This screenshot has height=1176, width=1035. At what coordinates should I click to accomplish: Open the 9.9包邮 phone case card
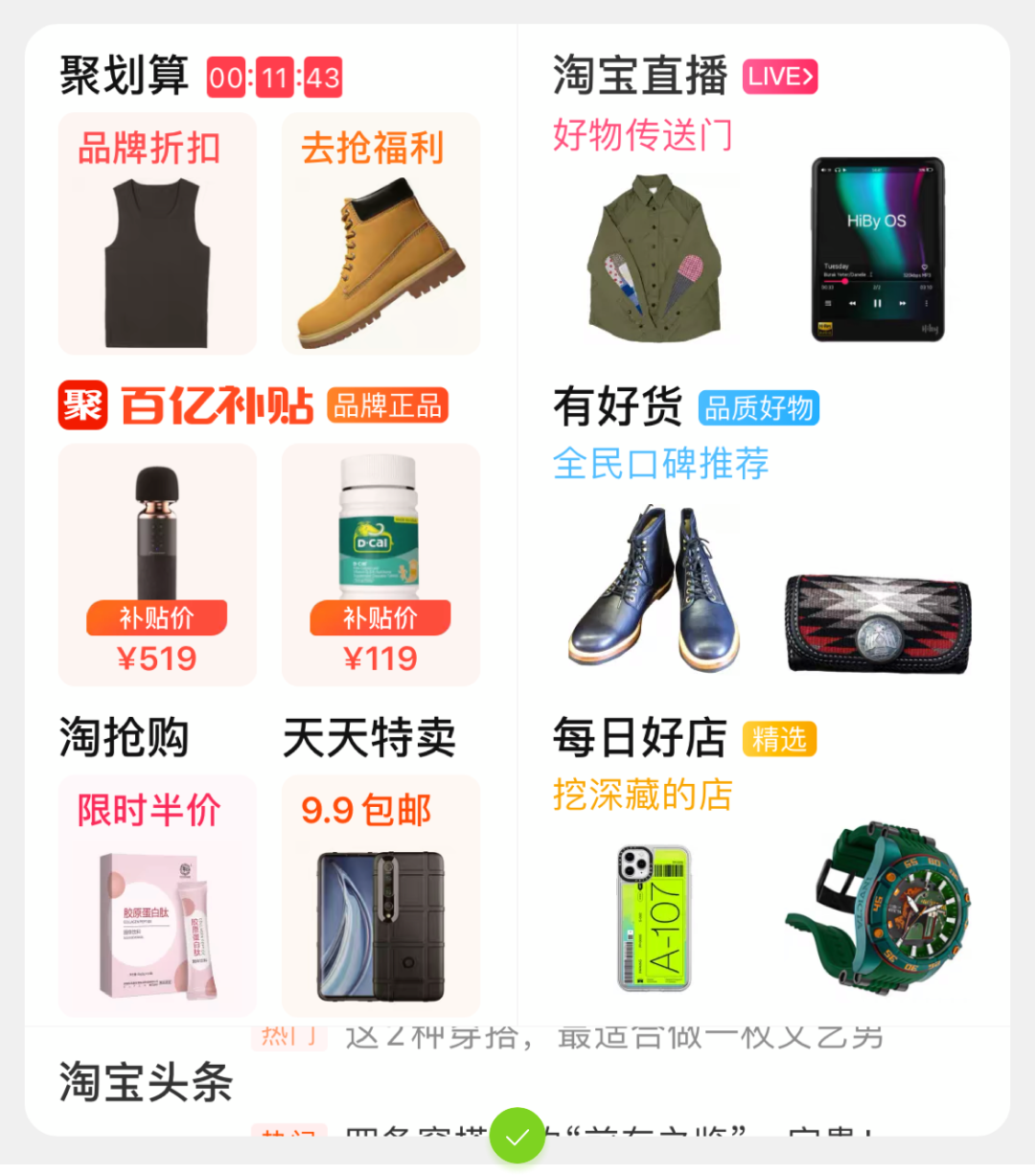coord(380,895)
